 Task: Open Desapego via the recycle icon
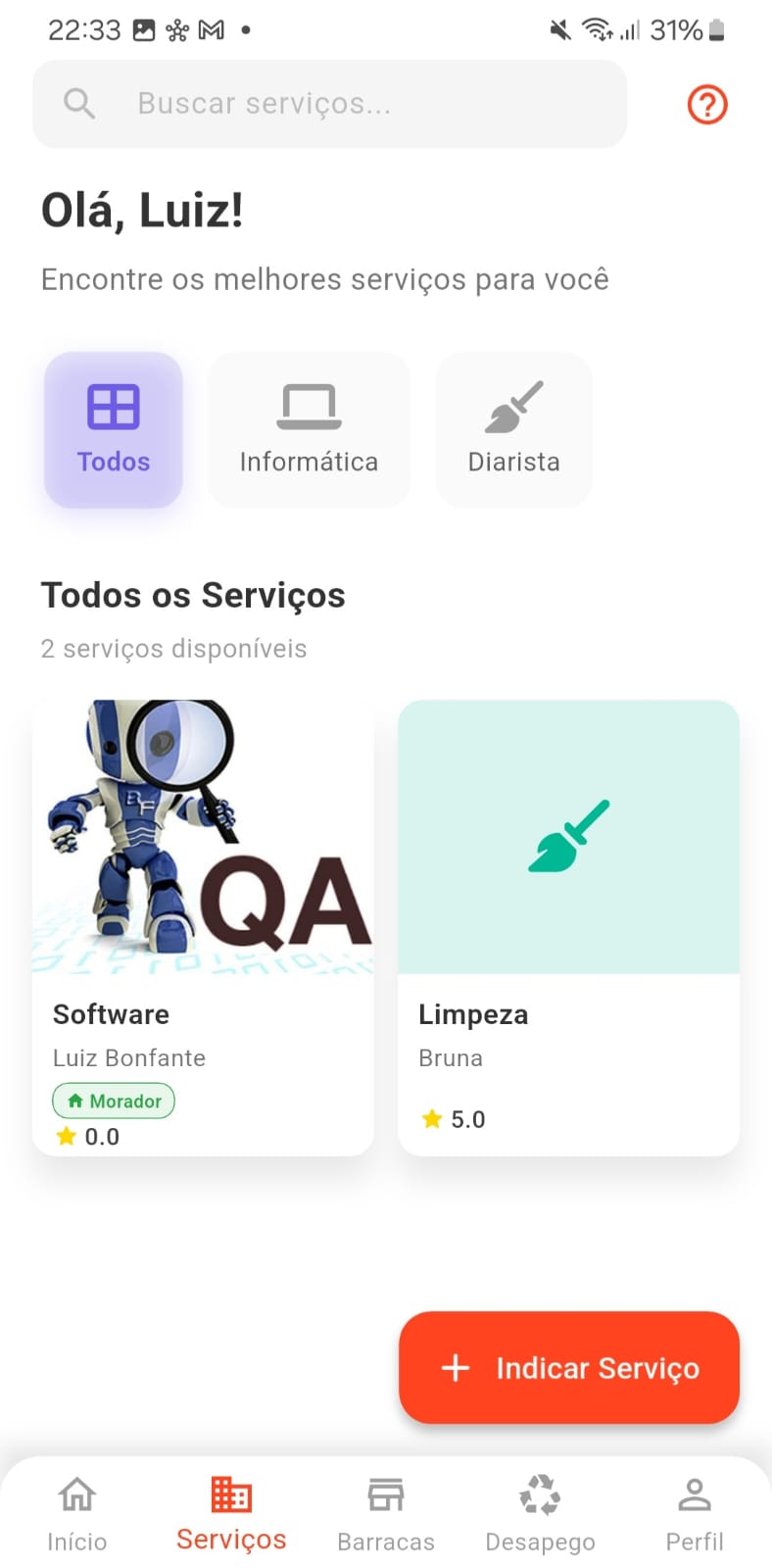pyautogui.click(x=540, y=1494)
